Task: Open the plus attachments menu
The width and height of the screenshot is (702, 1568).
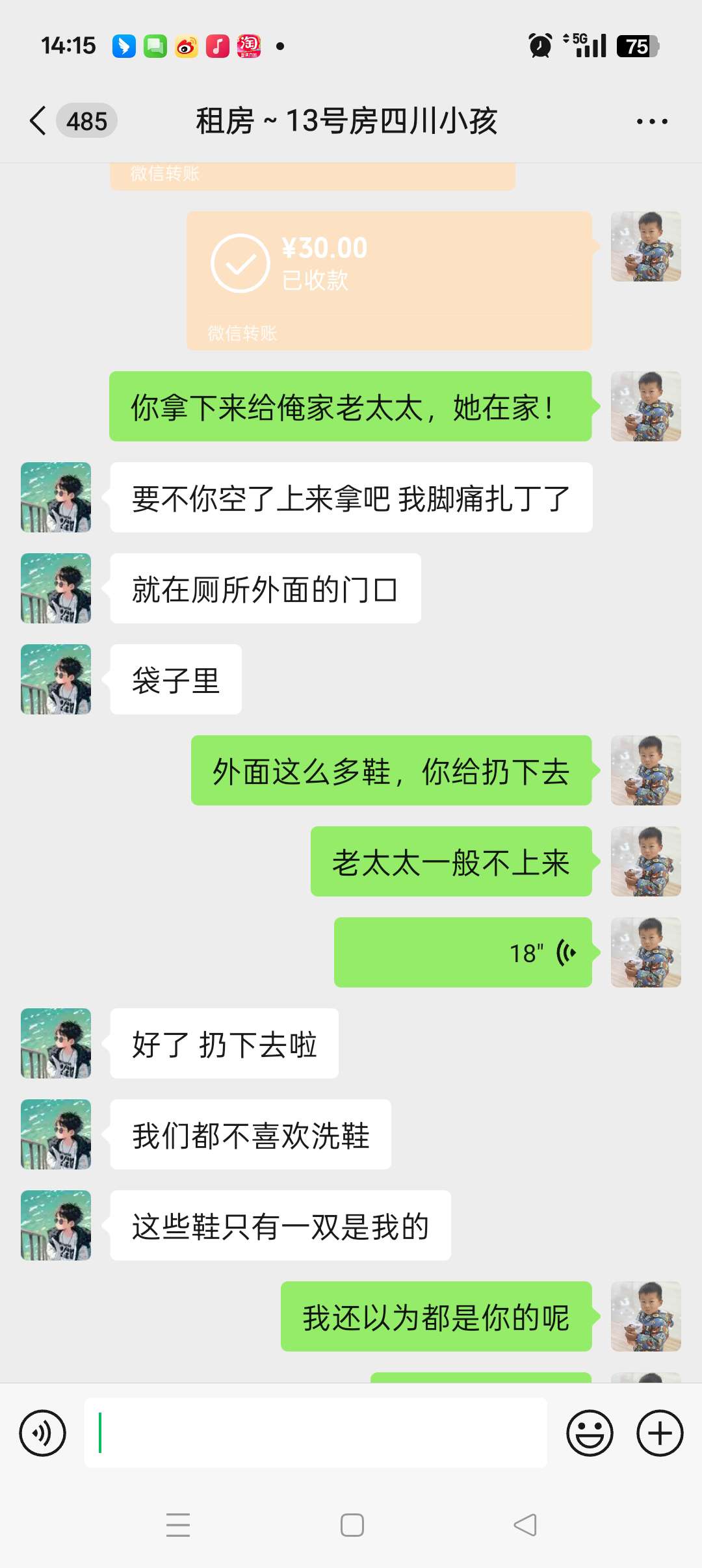Action: click(x=659, y=1433)
